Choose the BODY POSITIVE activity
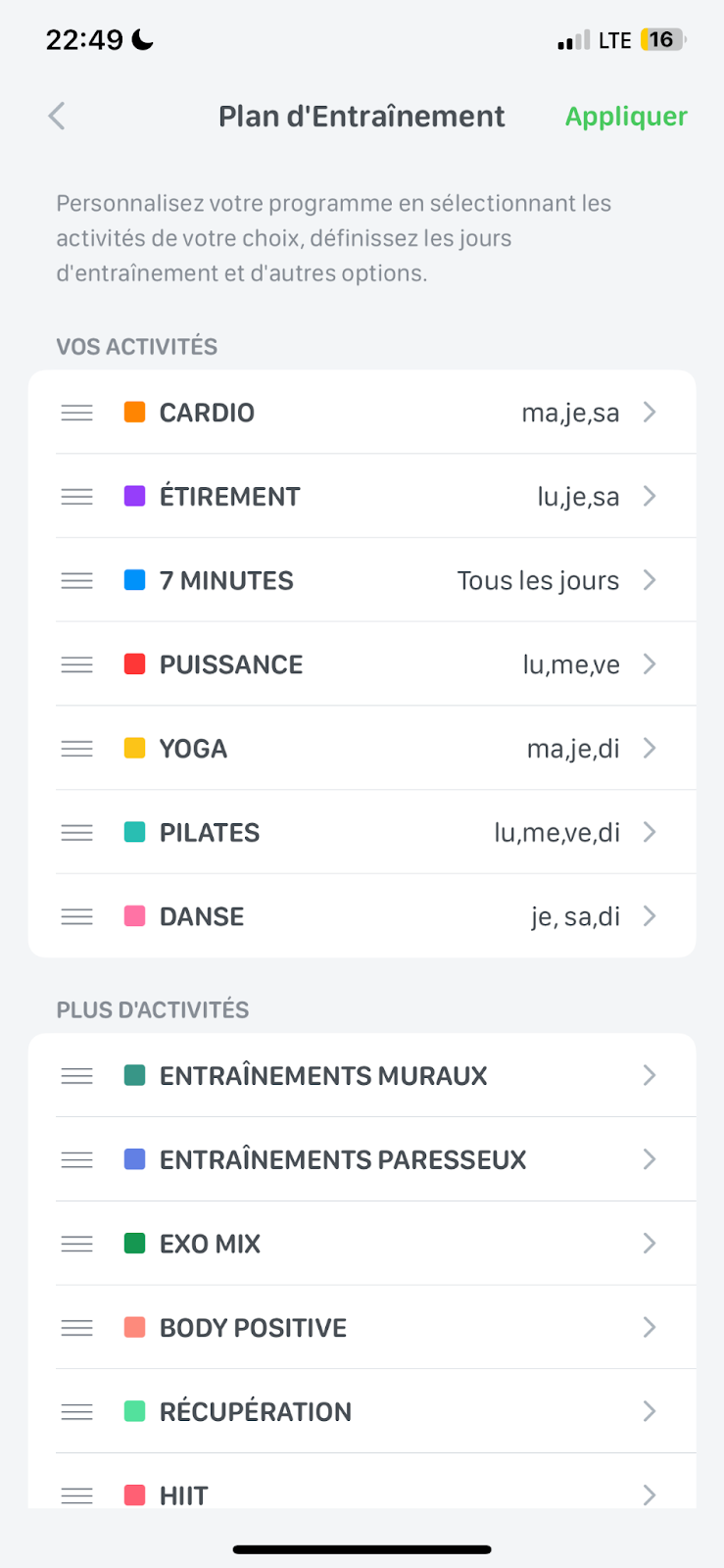724x1568 pixels. tap(362, 1328)
